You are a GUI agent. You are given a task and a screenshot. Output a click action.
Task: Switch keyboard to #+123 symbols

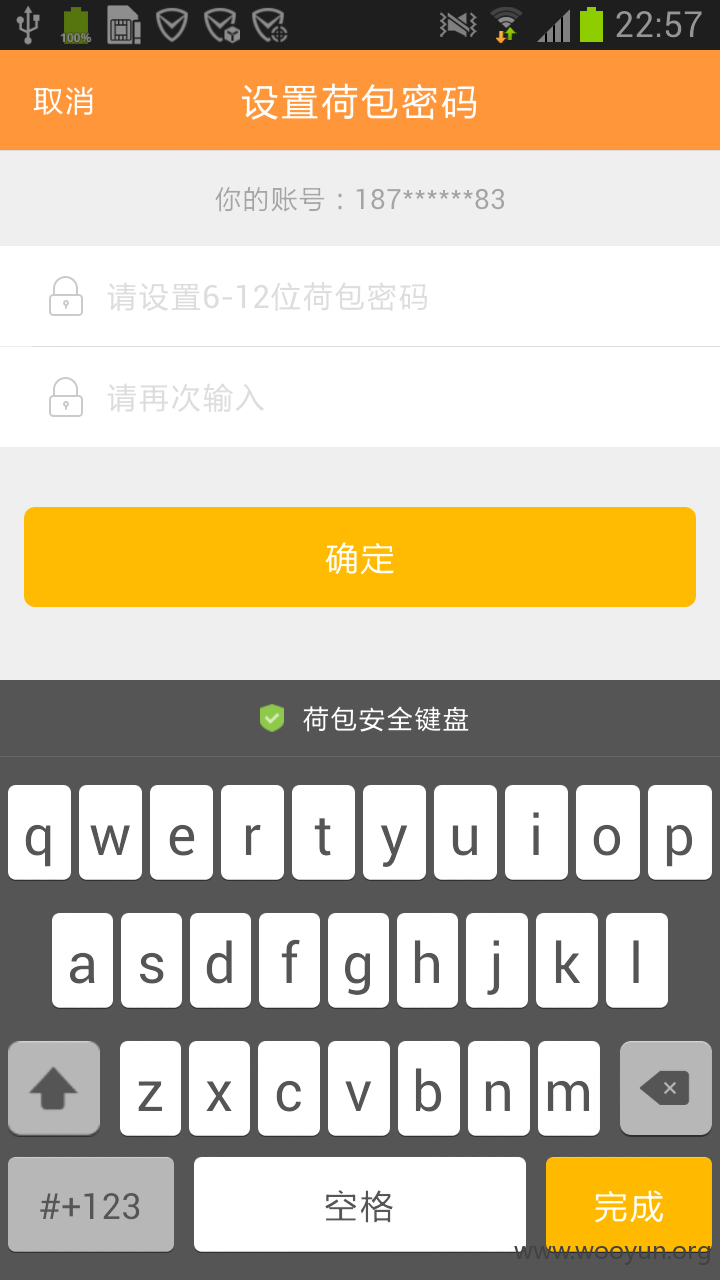[91, 1205]
